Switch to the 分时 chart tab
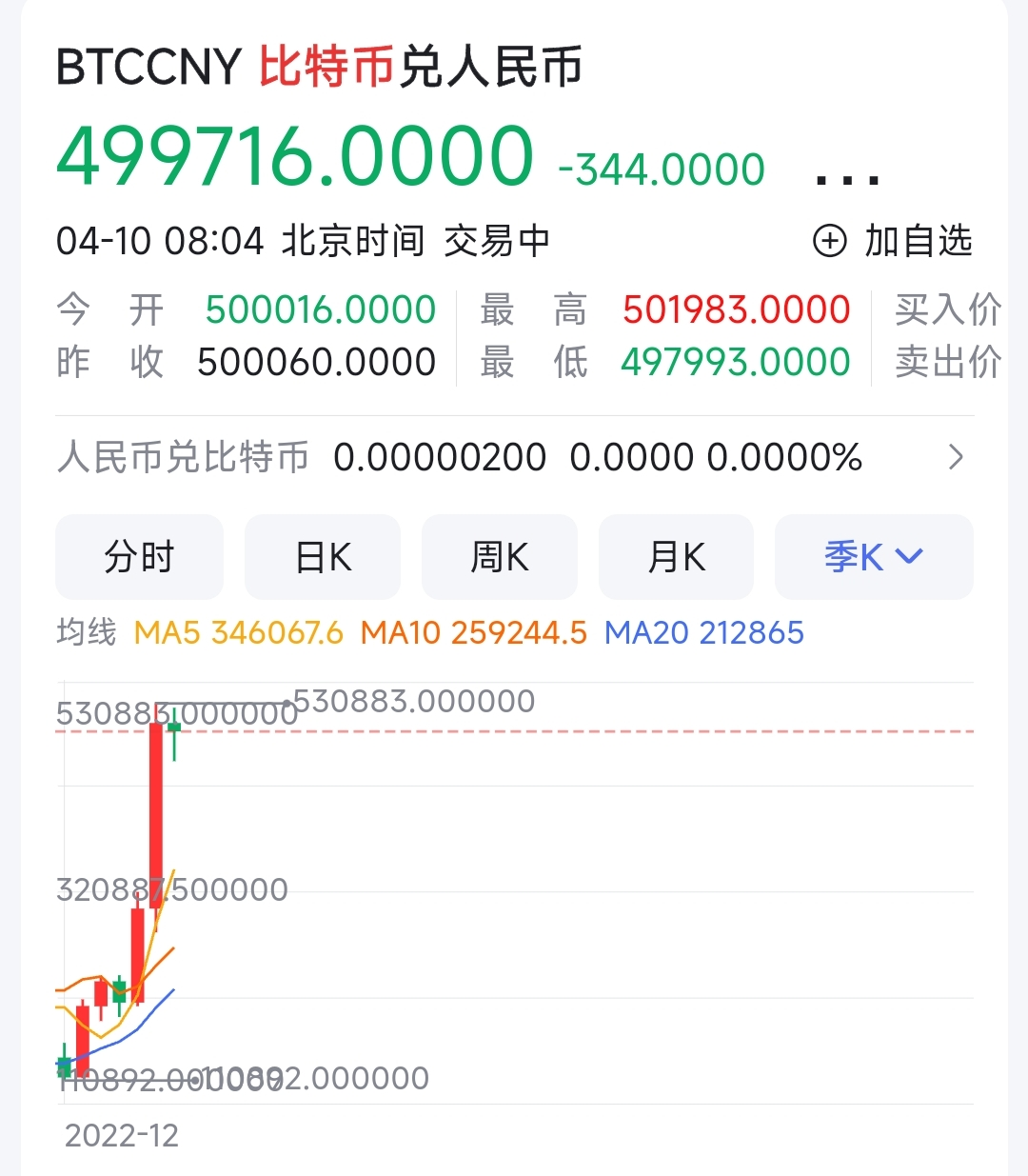The height and width of the screenshot is (1176, 1028). point(139,557)
